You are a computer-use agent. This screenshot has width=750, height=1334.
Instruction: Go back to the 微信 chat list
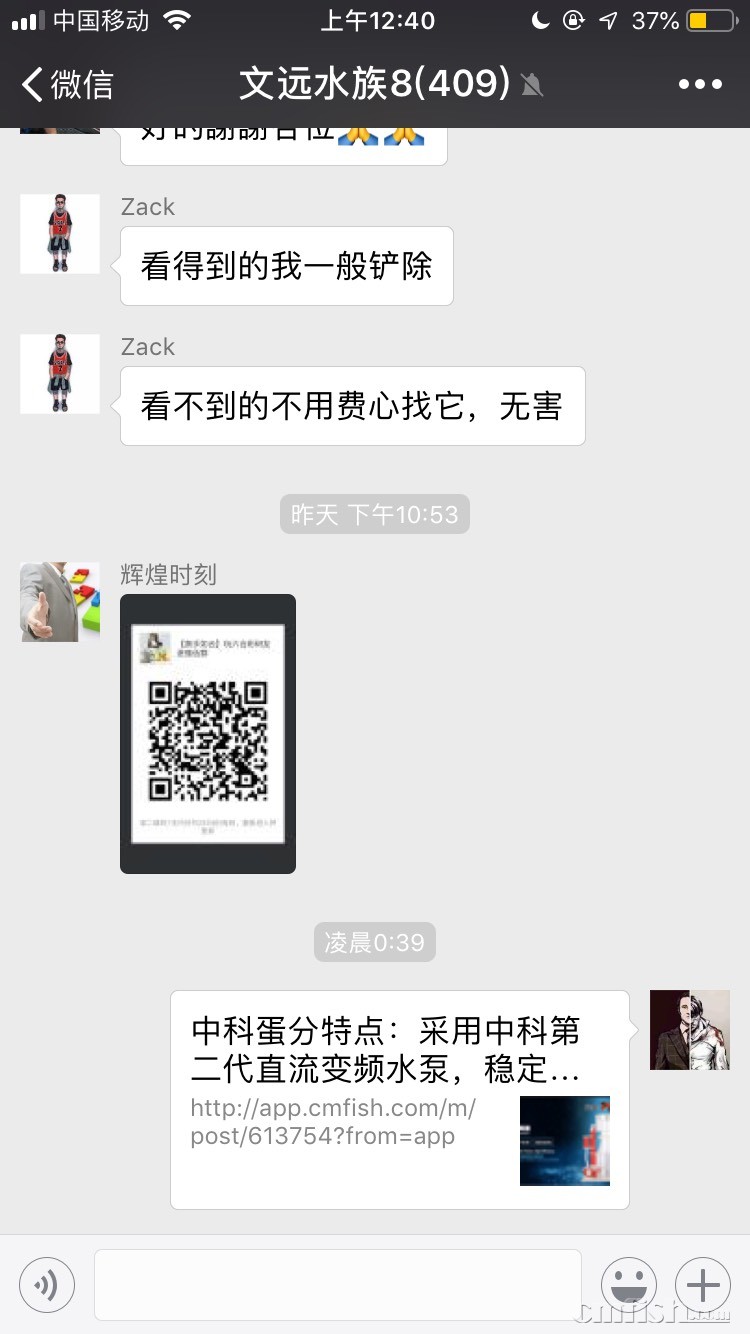[68, 85]
